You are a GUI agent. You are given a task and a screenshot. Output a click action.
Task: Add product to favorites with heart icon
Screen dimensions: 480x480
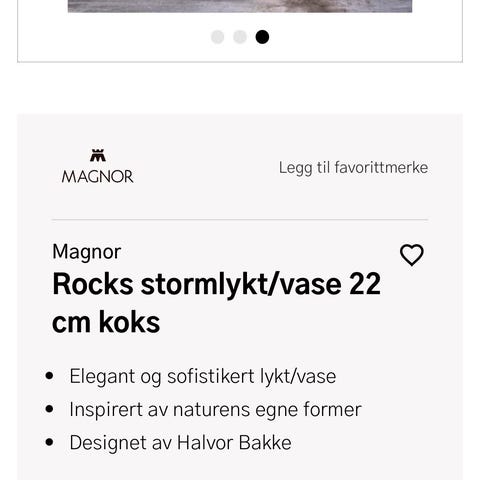412,255
